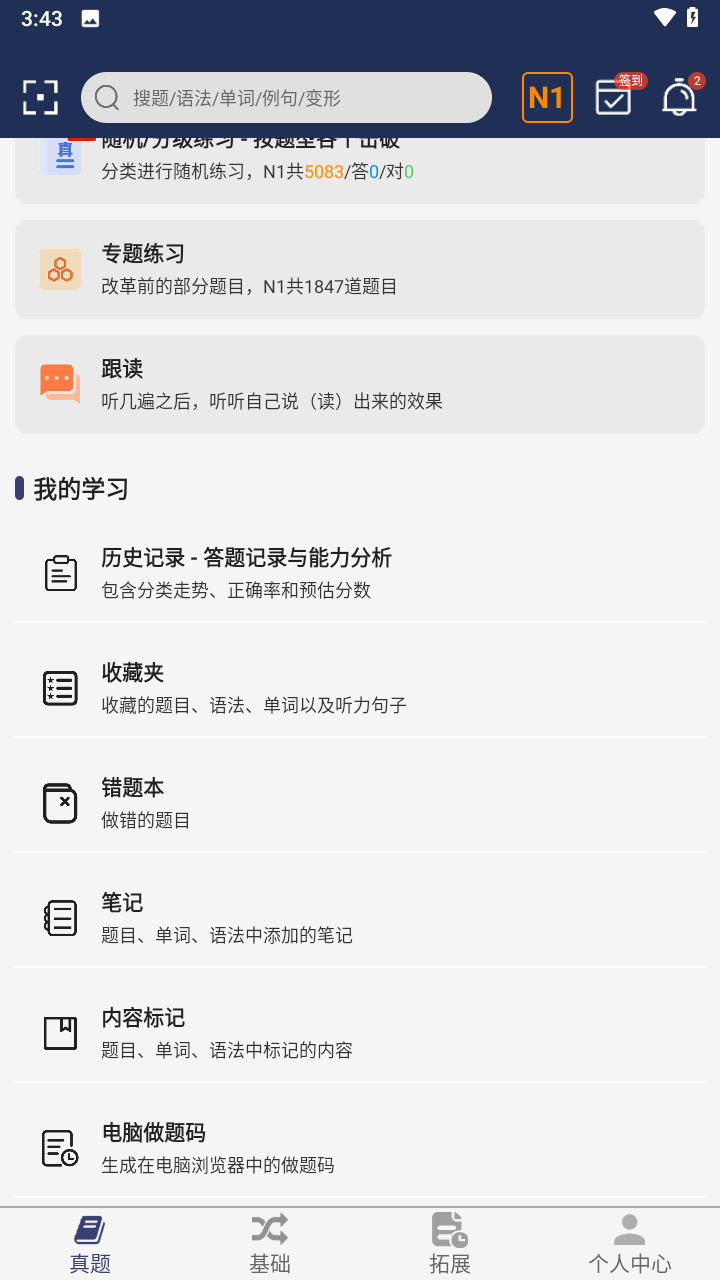This screenshot has height=1280, width=720.
Task: Open 历史记录 answer history and analysis
Action: pyautogui.click(x=360, y=572)
